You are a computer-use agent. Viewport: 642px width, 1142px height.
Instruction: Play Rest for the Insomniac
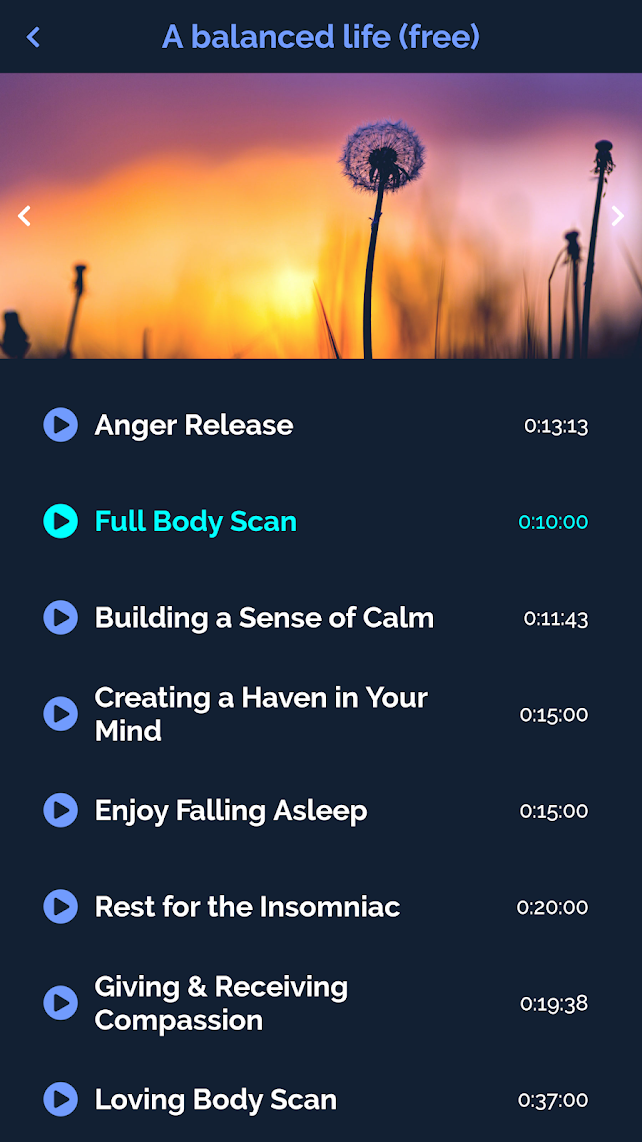61,907
